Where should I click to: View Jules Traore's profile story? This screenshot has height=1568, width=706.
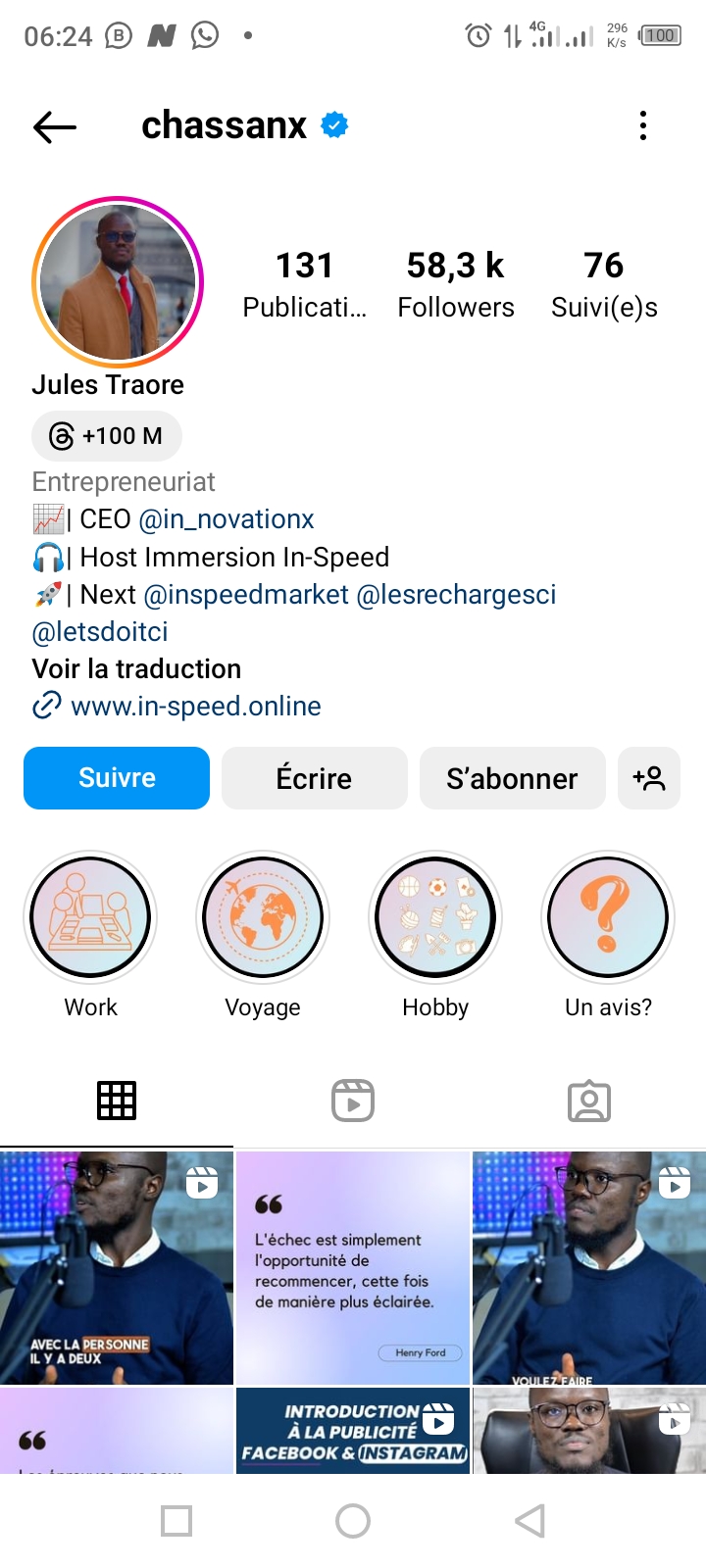[118, 282]
